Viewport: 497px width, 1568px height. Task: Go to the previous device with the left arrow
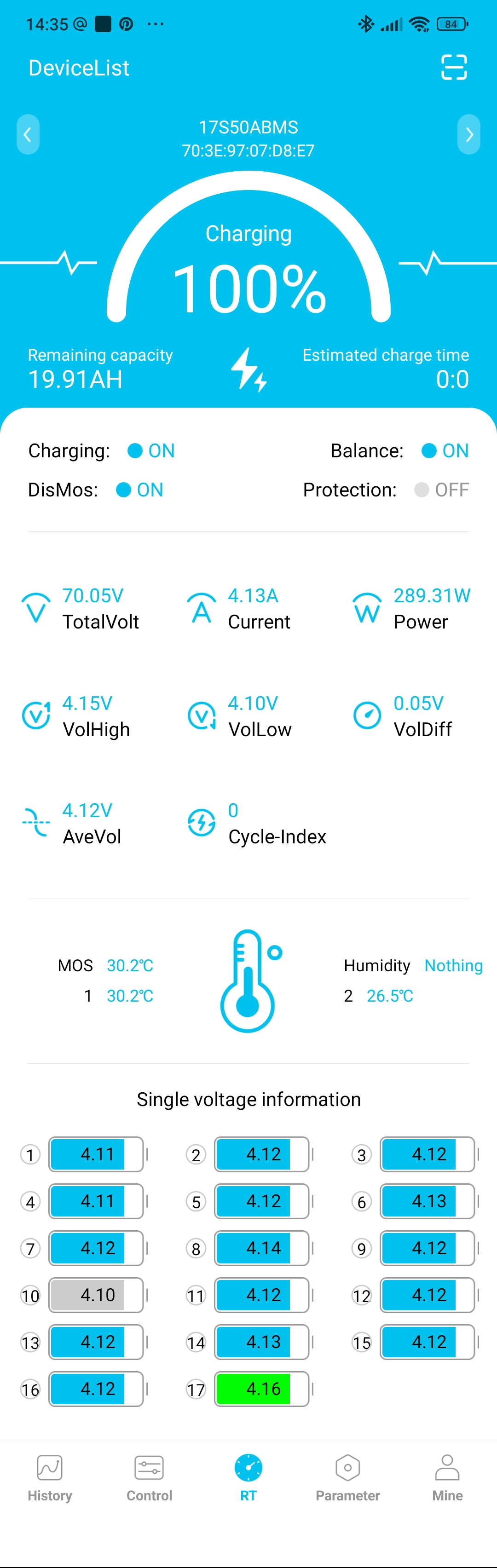(28, 134)
